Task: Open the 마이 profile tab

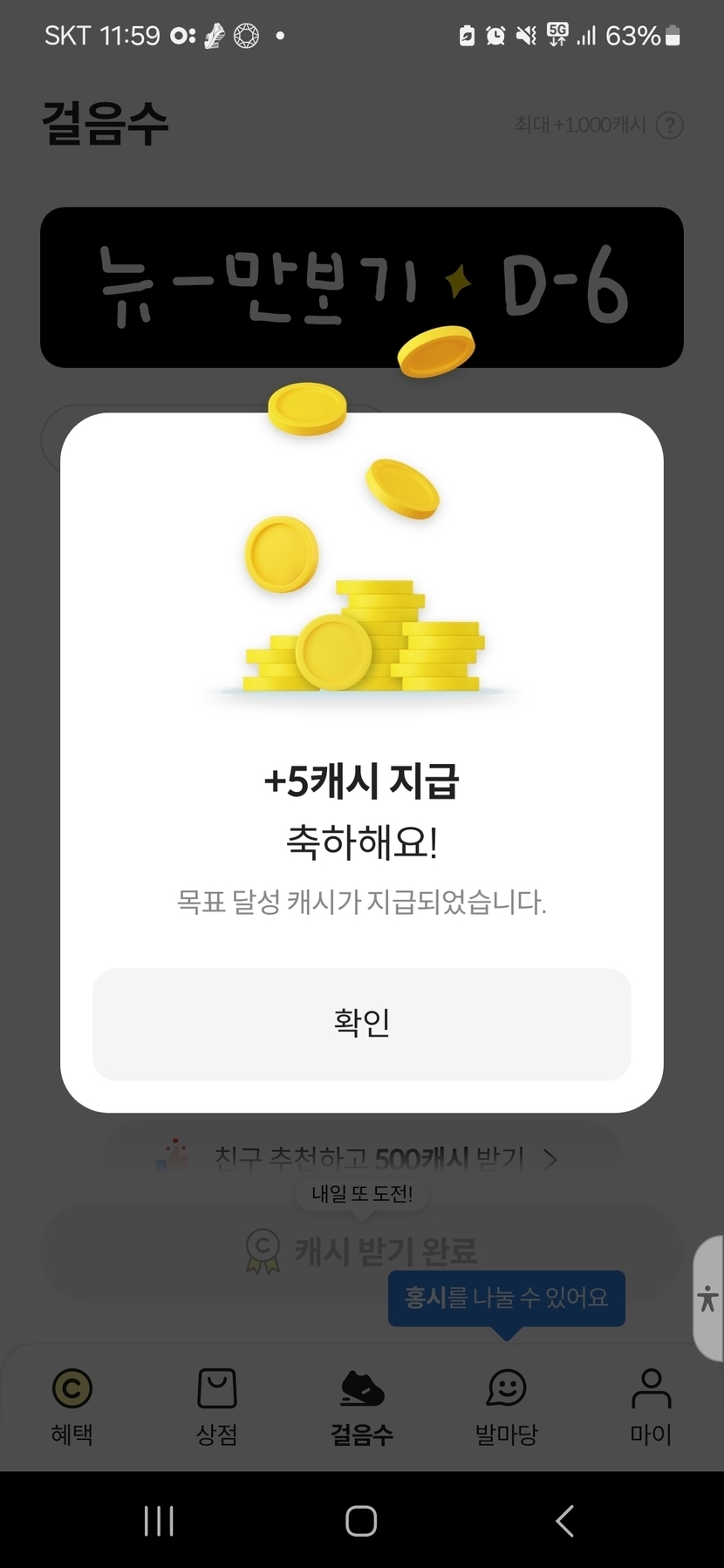Action: click(x=651, y=1406)
